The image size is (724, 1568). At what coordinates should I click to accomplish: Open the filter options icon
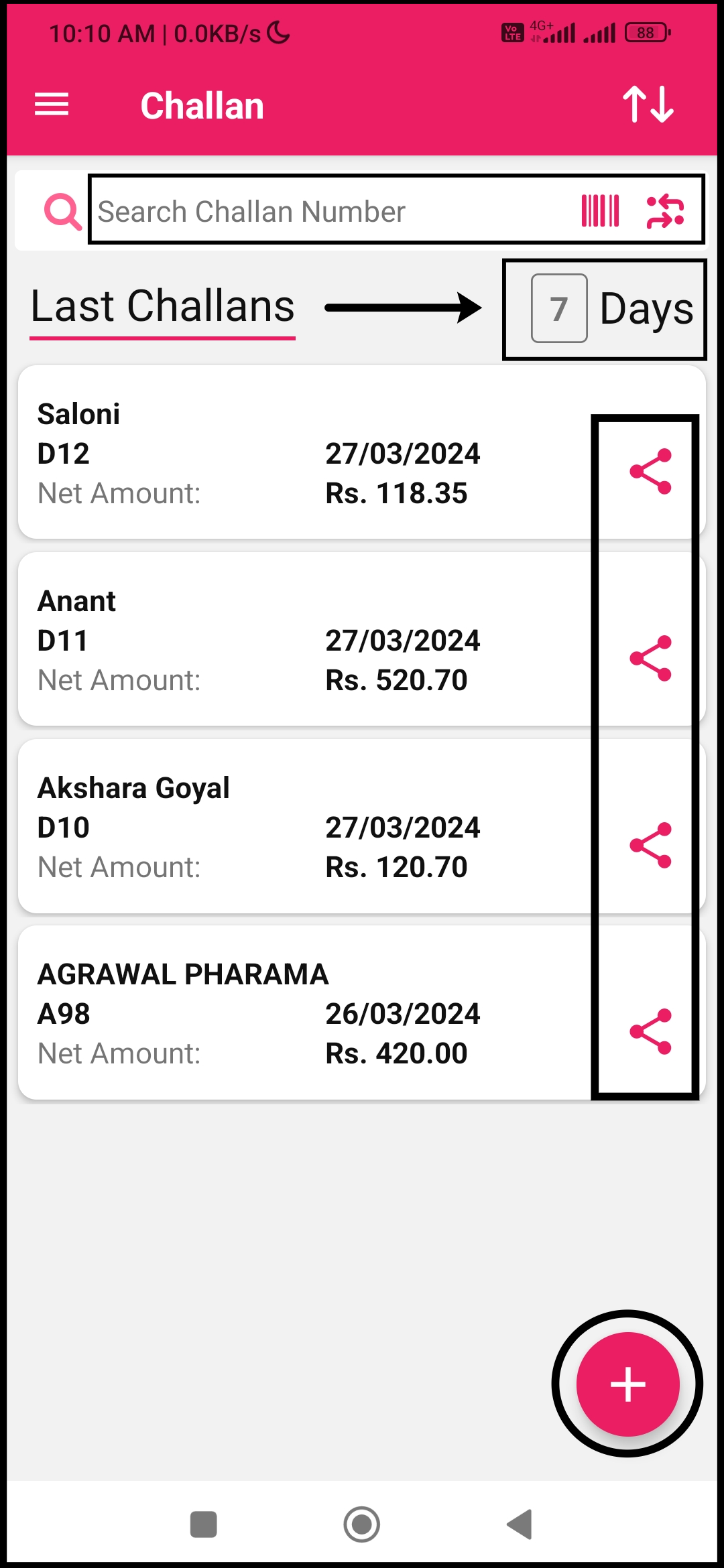(x=665, y=211)
